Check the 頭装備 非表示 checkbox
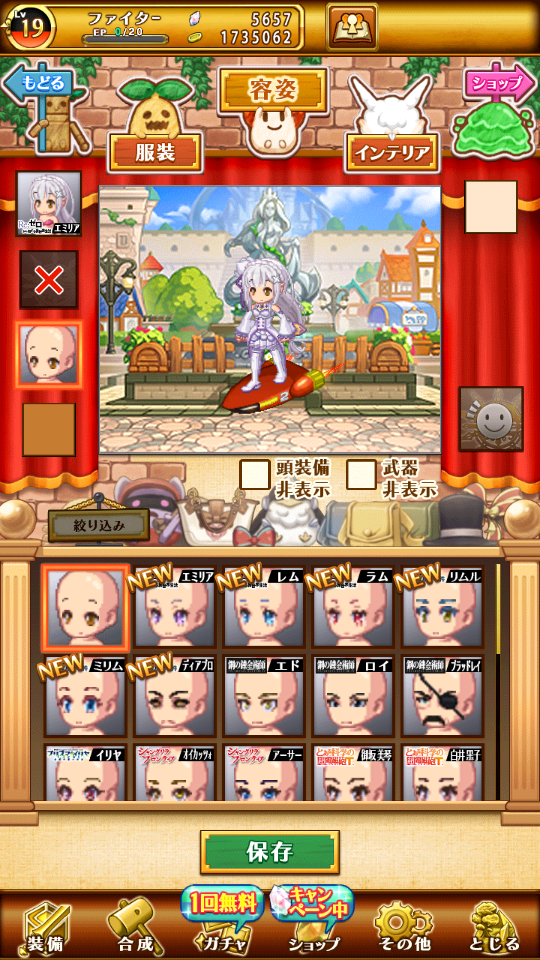The width and height of the screenshot is (540, 960). point(255,474)
